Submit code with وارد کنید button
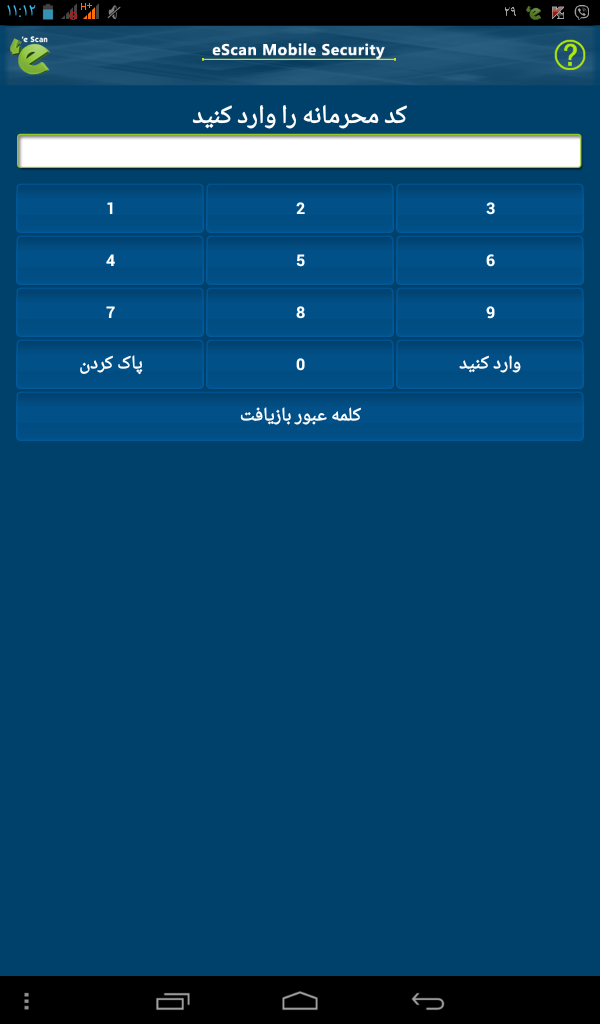This screenshot has height=1024, width=600. [490, 364]
